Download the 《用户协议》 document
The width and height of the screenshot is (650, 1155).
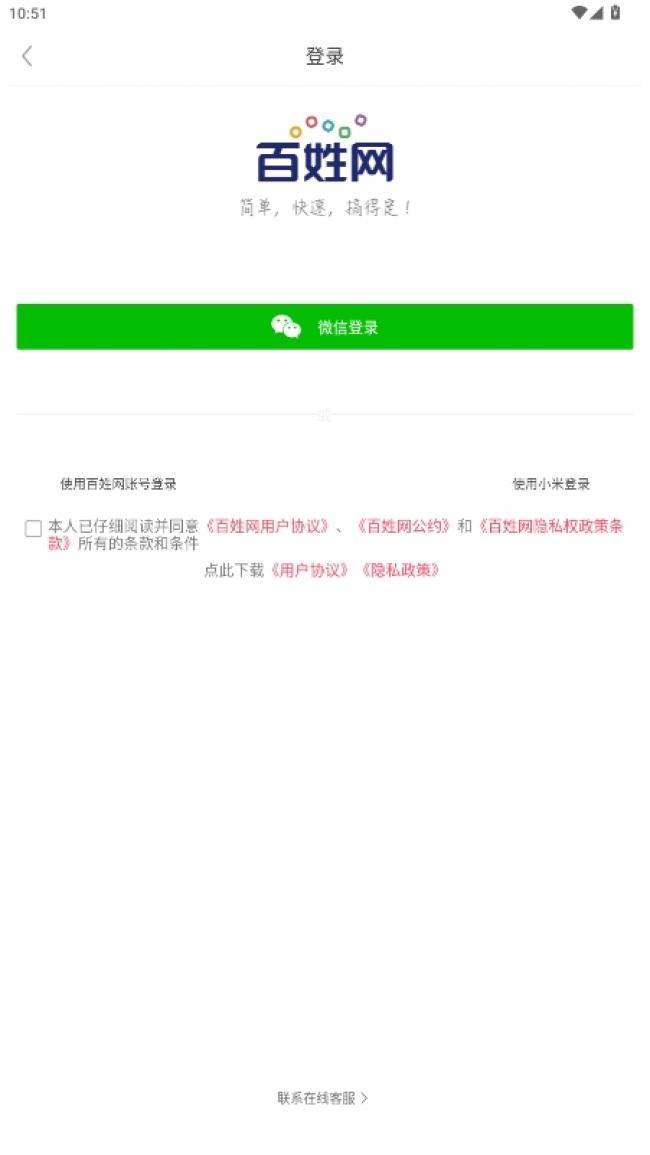pos(309,570)
